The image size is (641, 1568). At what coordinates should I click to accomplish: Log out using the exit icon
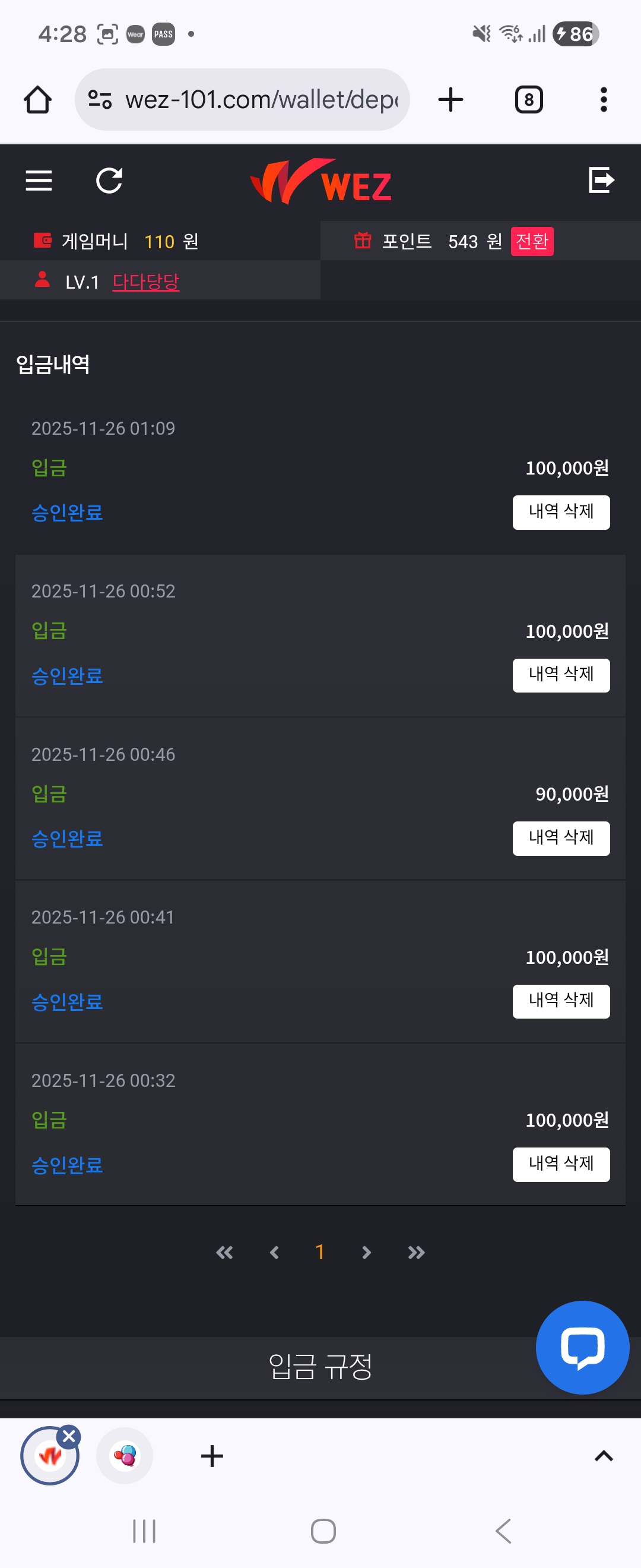pos(601,181)
